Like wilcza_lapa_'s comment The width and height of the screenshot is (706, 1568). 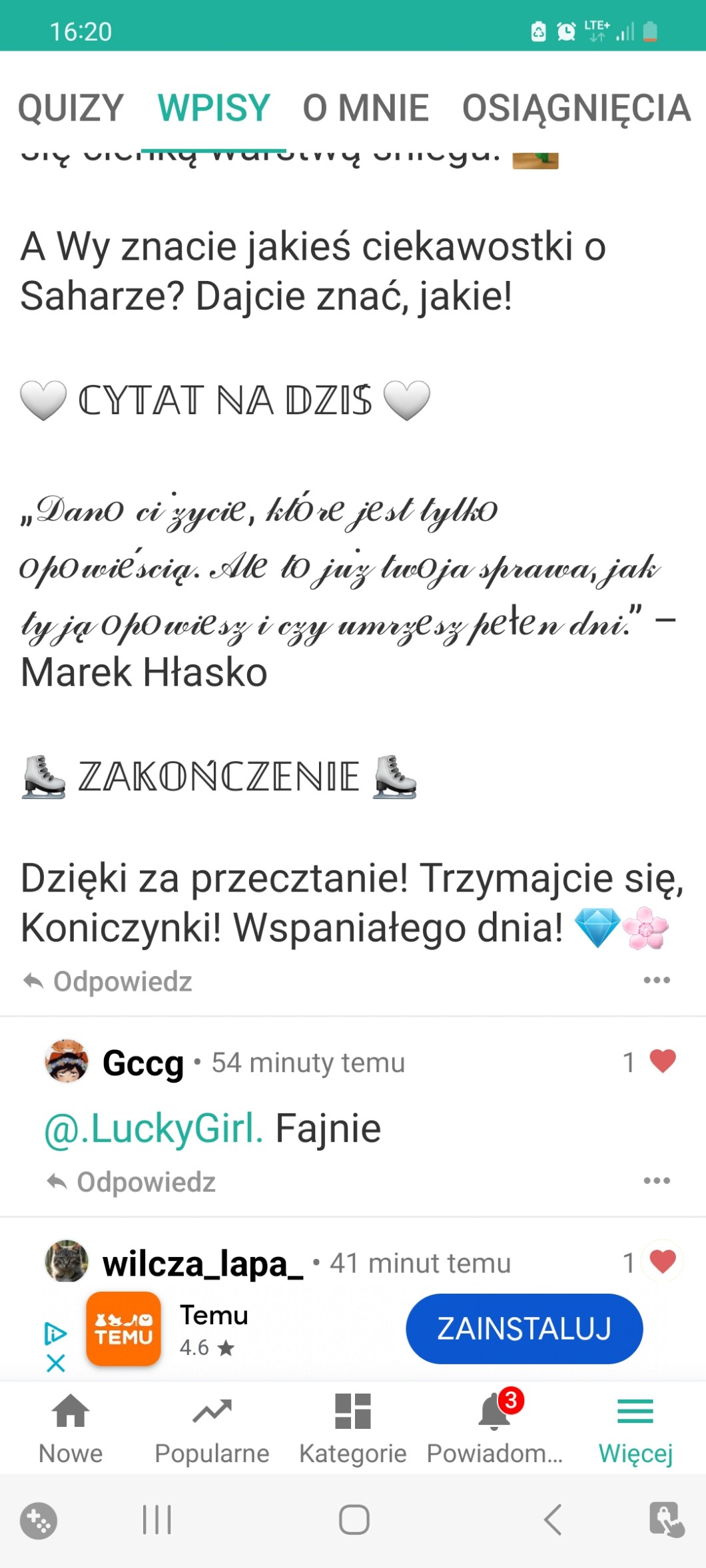662,1262
